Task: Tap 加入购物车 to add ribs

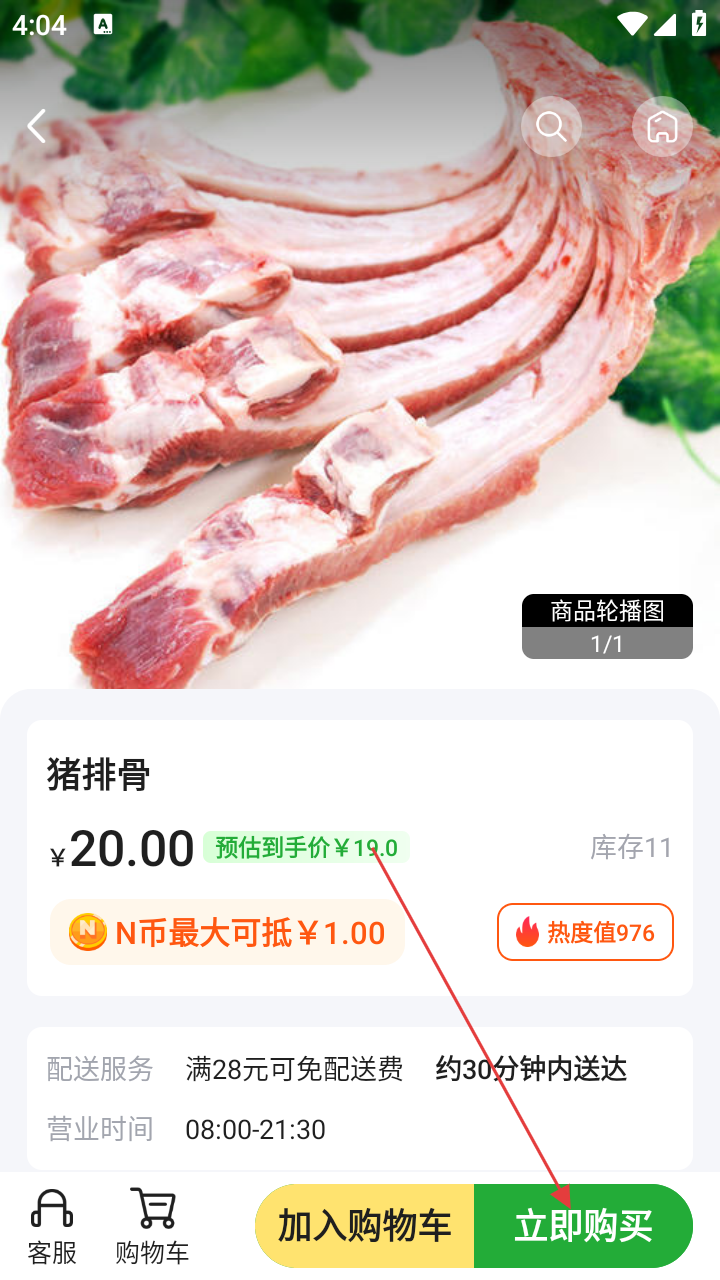Action: (365, 1226)
